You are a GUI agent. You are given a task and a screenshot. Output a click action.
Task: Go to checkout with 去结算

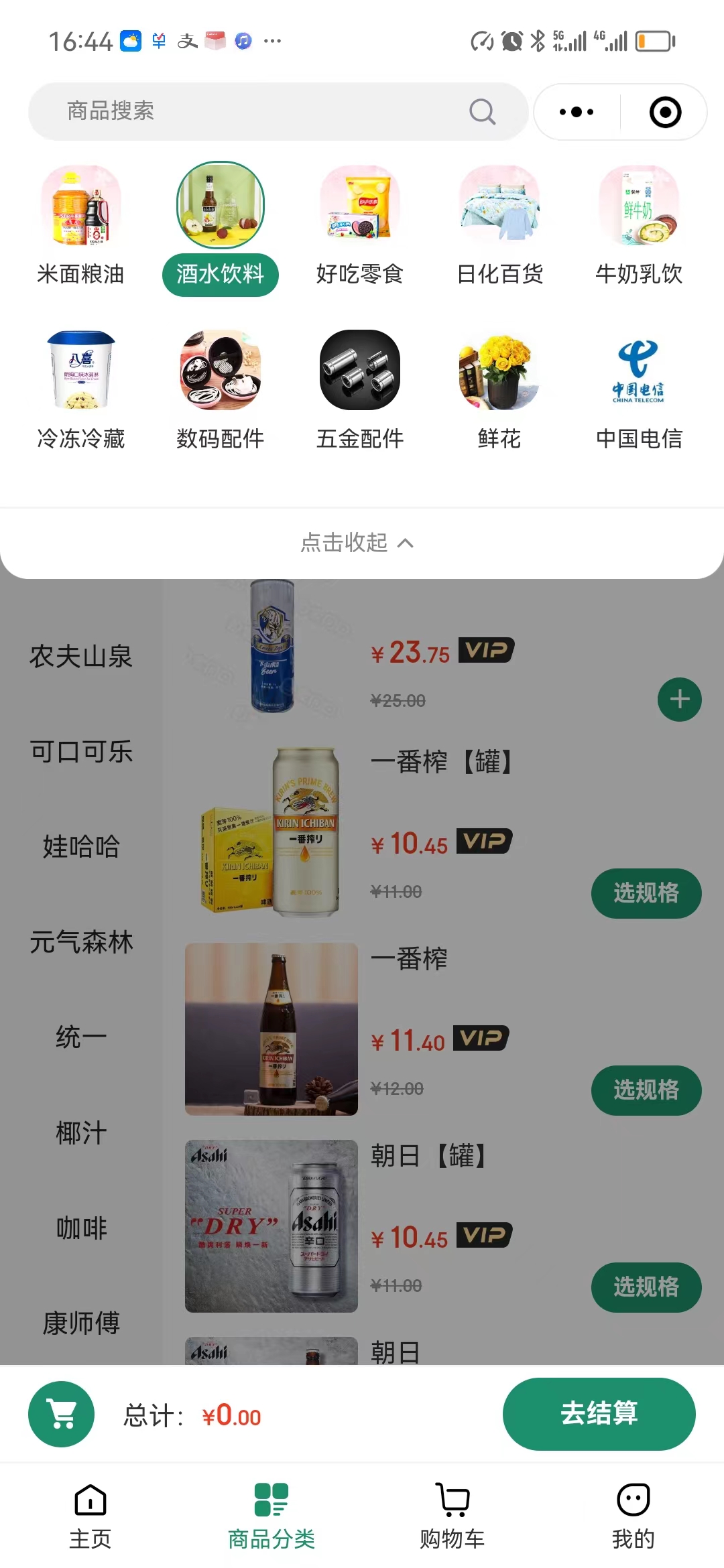[x=599, y=1414]
